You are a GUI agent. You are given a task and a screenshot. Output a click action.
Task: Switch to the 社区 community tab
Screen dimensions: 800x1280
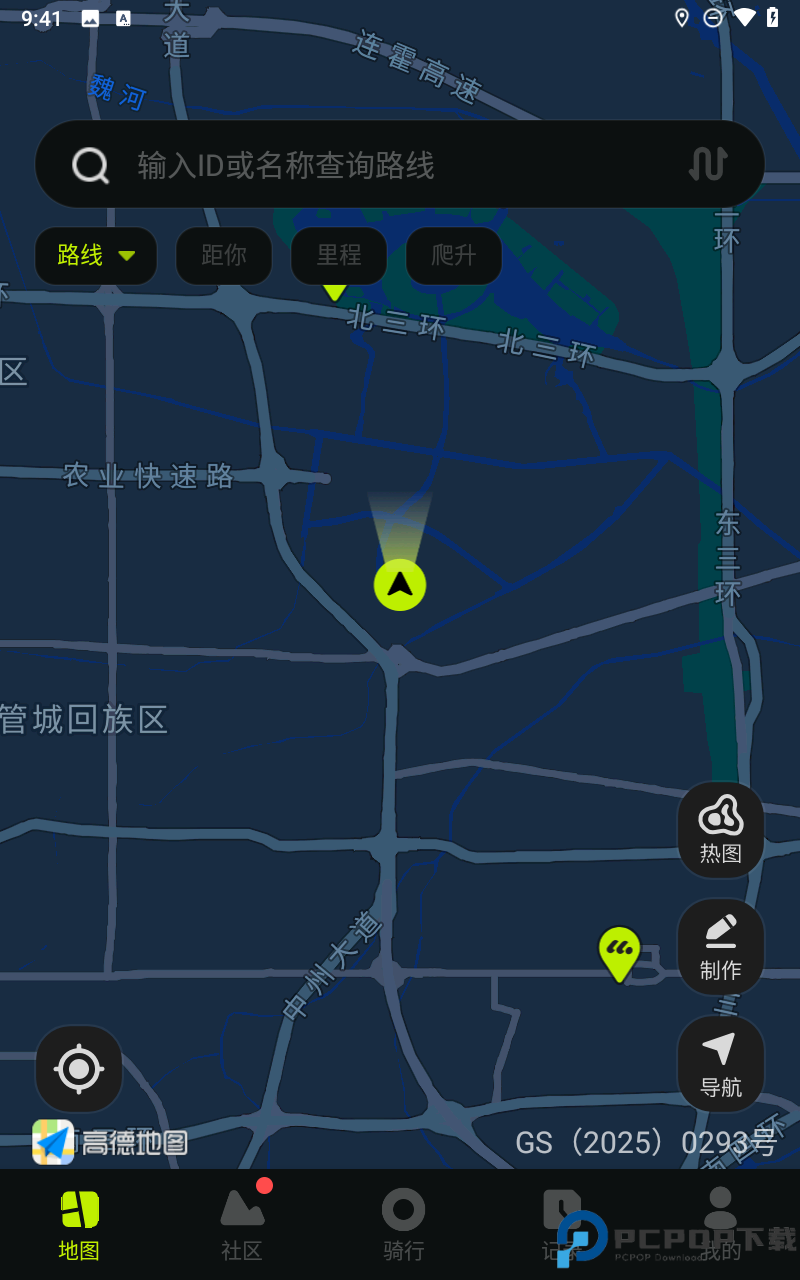(242, 1220)
